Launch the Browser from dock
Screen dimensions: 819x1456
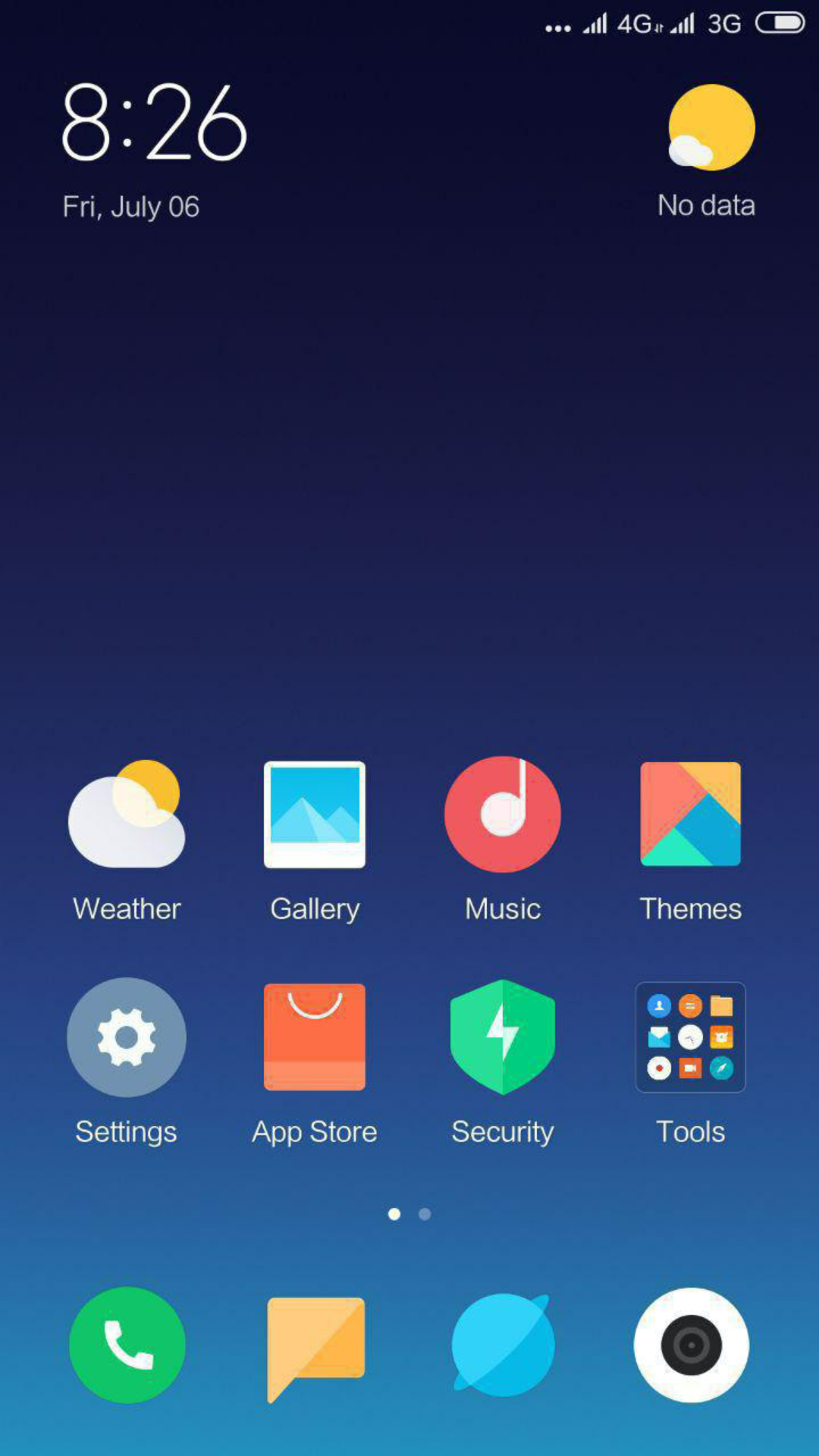503,1345
